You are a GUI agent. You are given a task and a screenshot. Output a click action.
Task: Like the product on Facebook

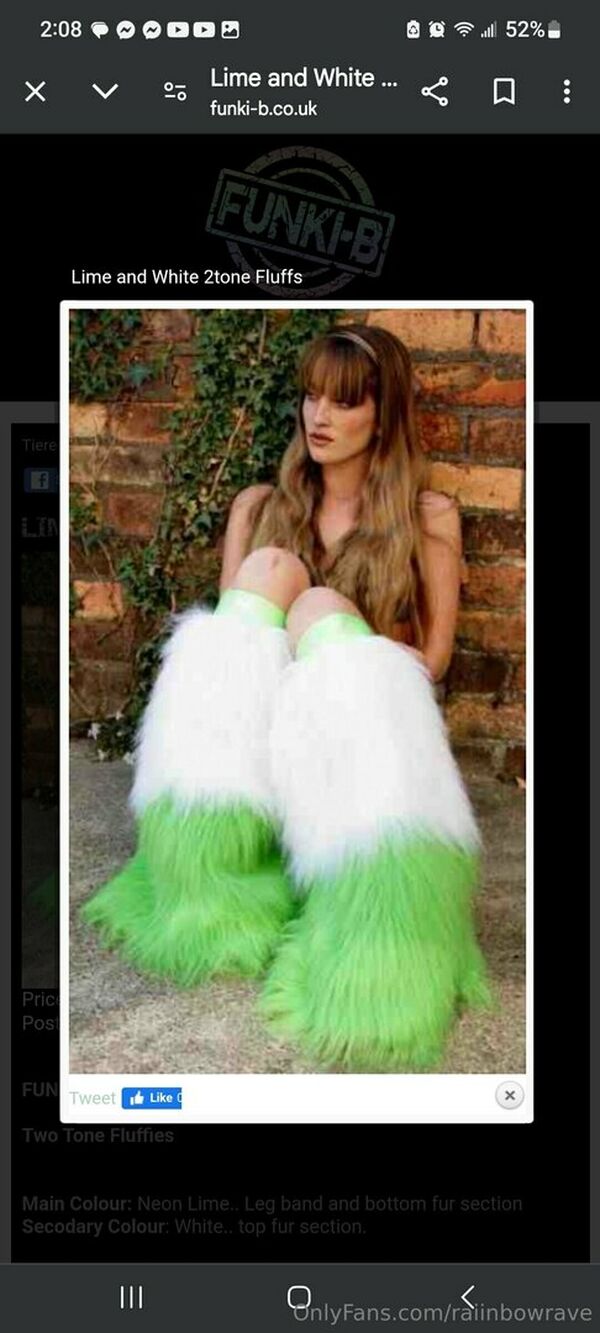click(x=152, y=1098)
